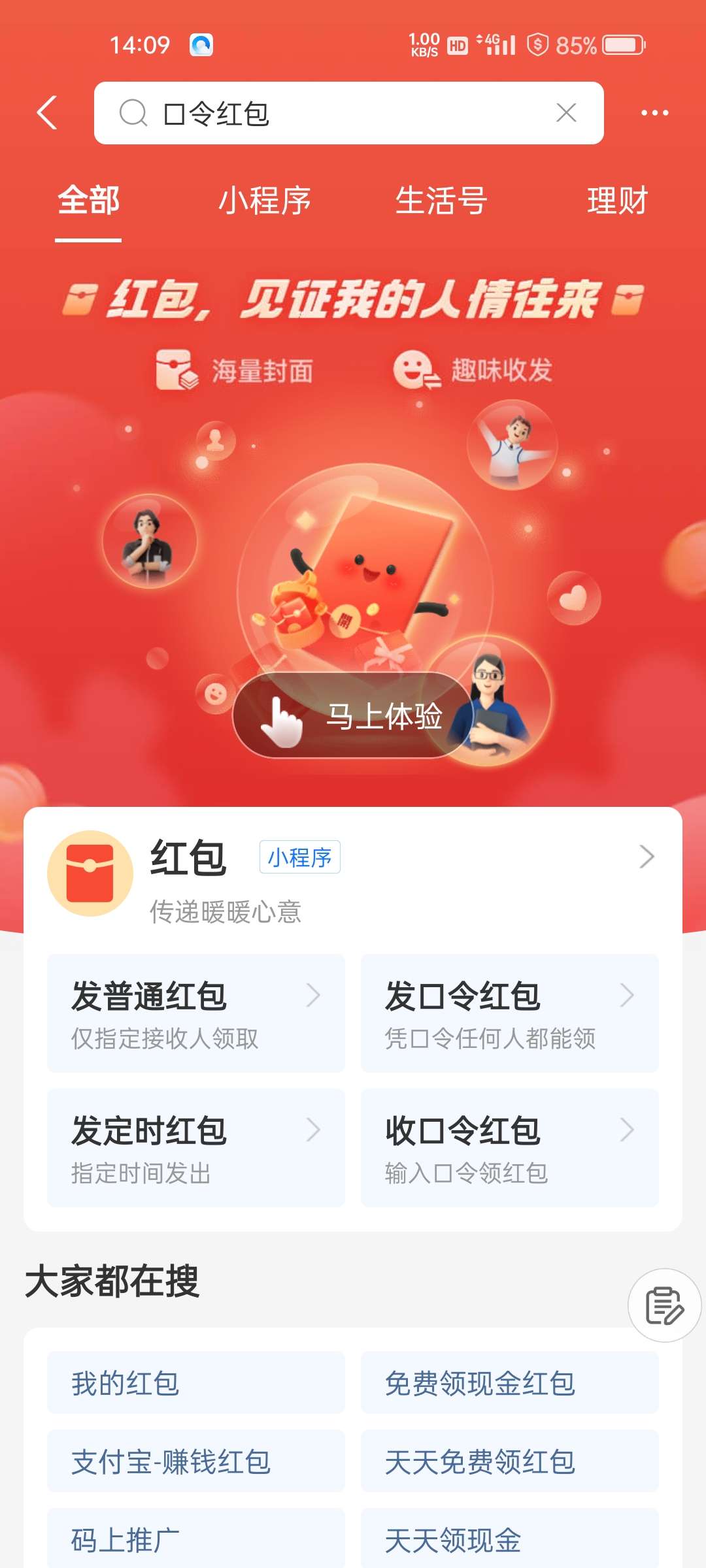Image resolution: width=706 pixels, height=1568 pixels.
Task: Tap the floating feedback note icon
Action: coord(664,1305)
